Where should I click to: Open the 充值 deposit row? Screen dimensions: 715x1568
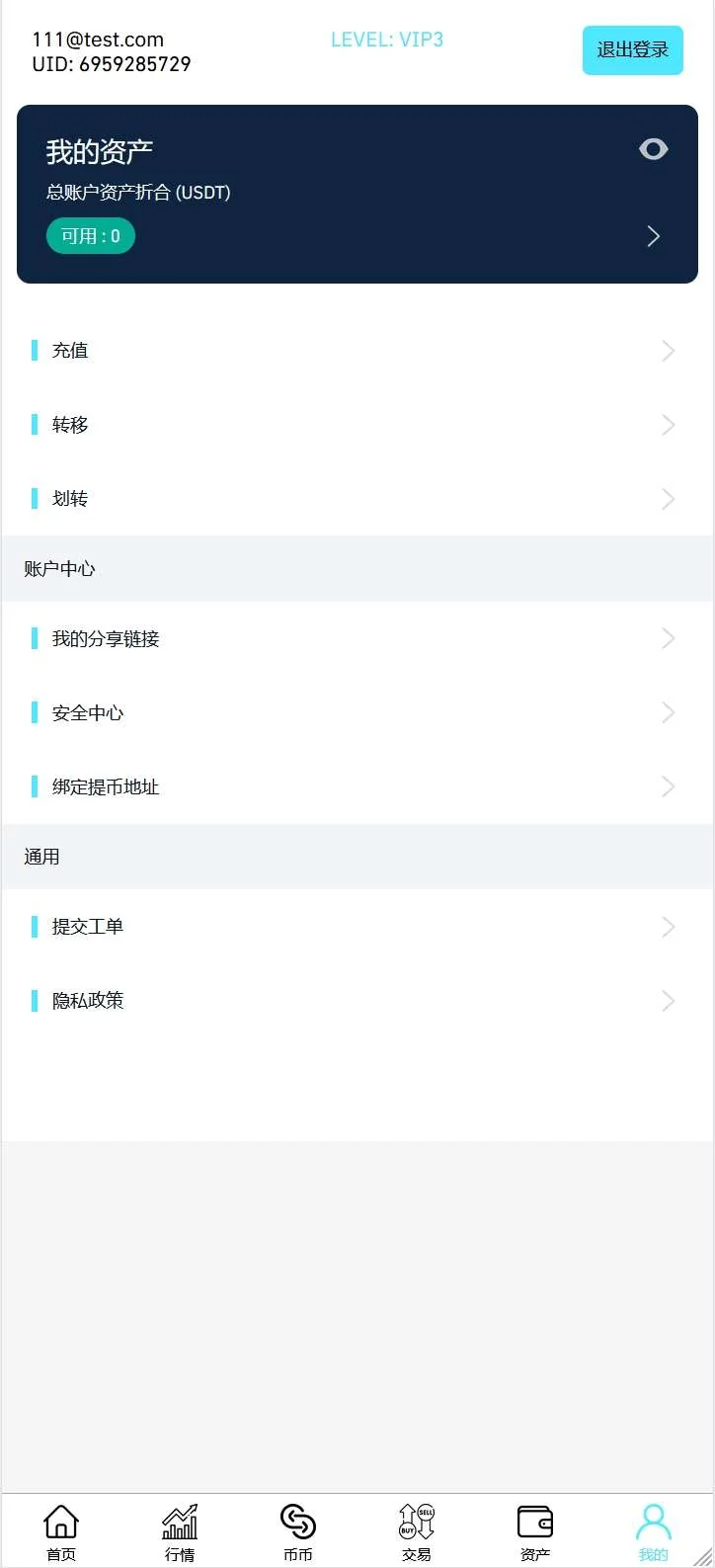pos(356,351)
